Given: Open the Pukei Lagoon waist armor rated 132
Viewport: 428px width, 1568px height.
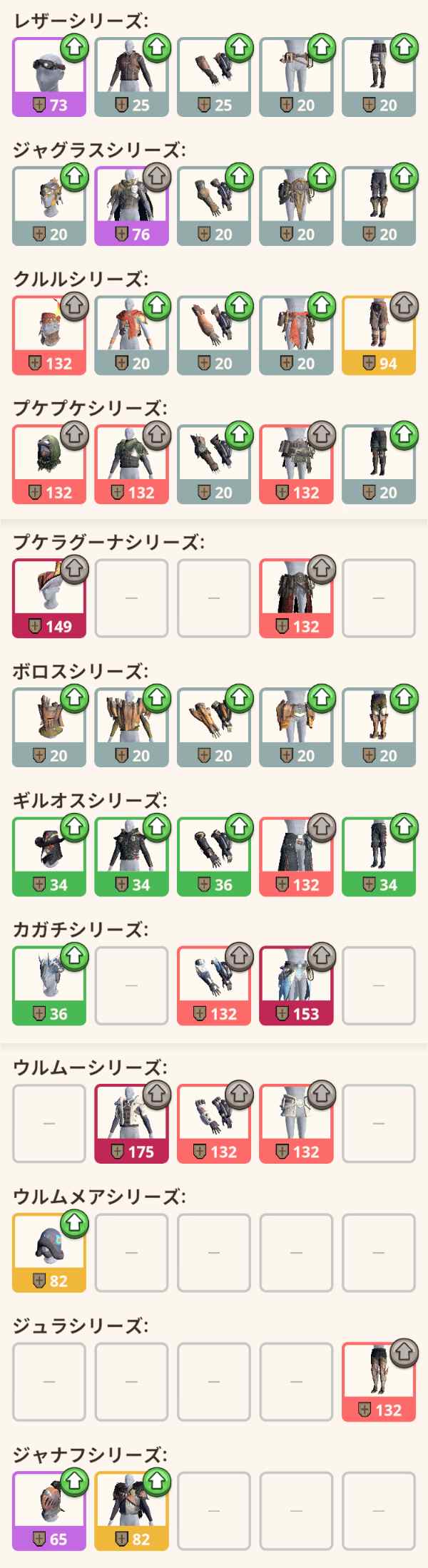Looking at the screenshot, I should [x=296, y=598].
